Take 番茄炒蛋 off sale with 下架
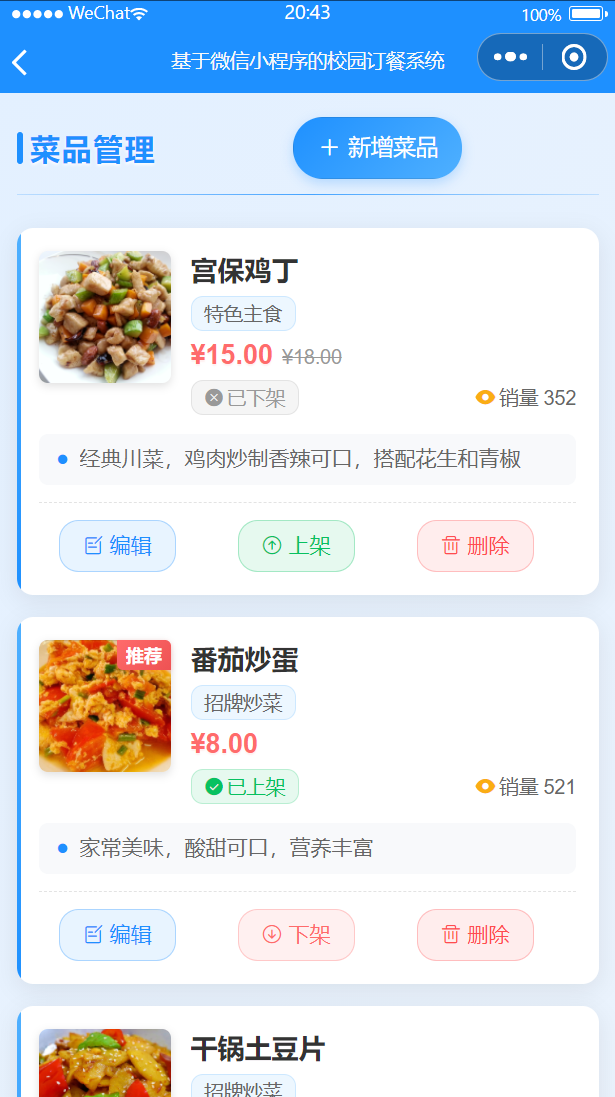This screenshot has width=615, height=1097. [x=296, y=935]
